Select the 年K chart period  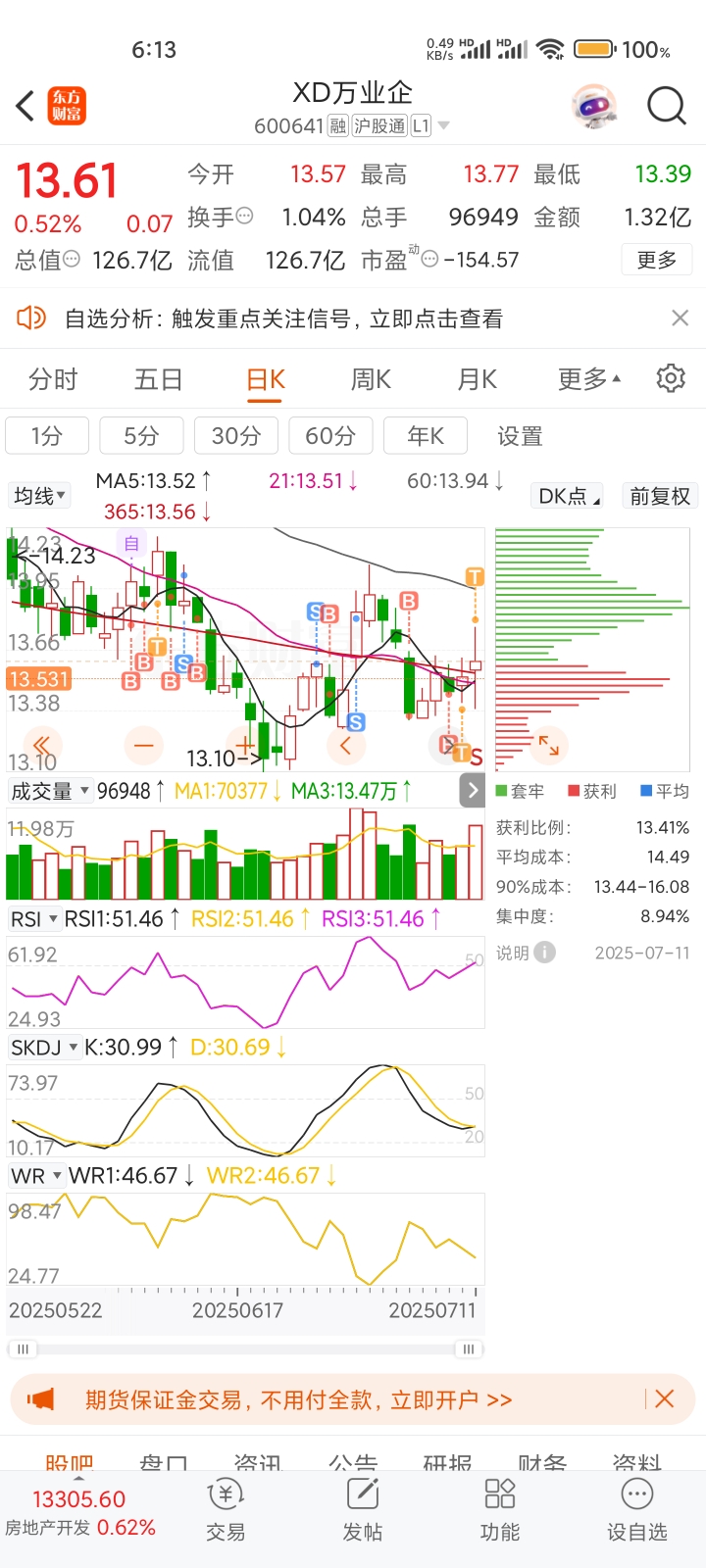(425, 436)
